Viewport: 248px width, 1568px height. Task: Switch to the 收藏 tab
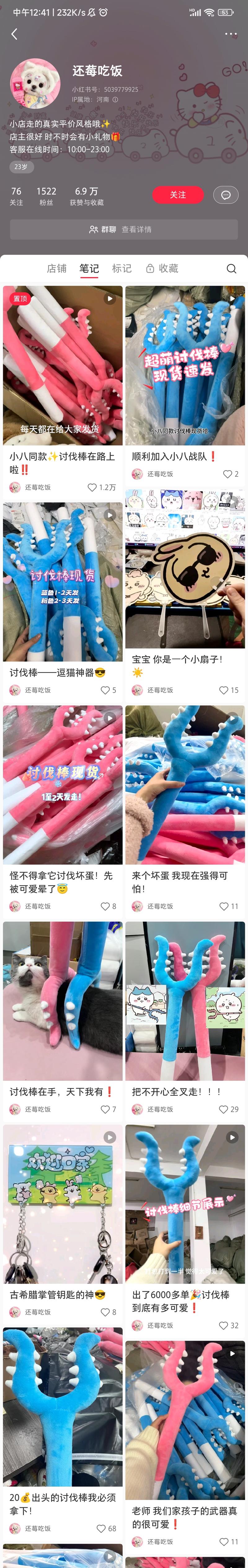click(162, 269)
